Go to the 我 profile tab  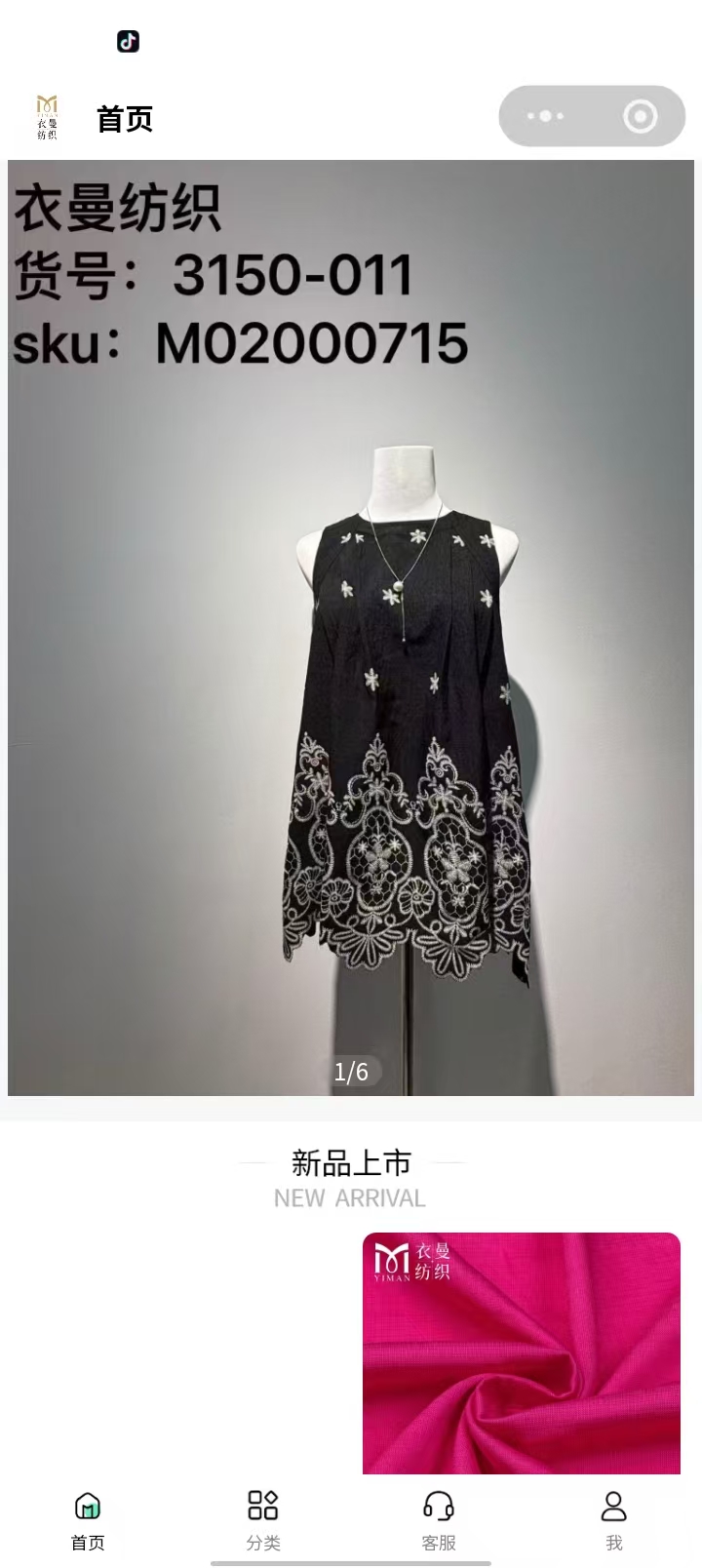click(x=613, y=1520)
